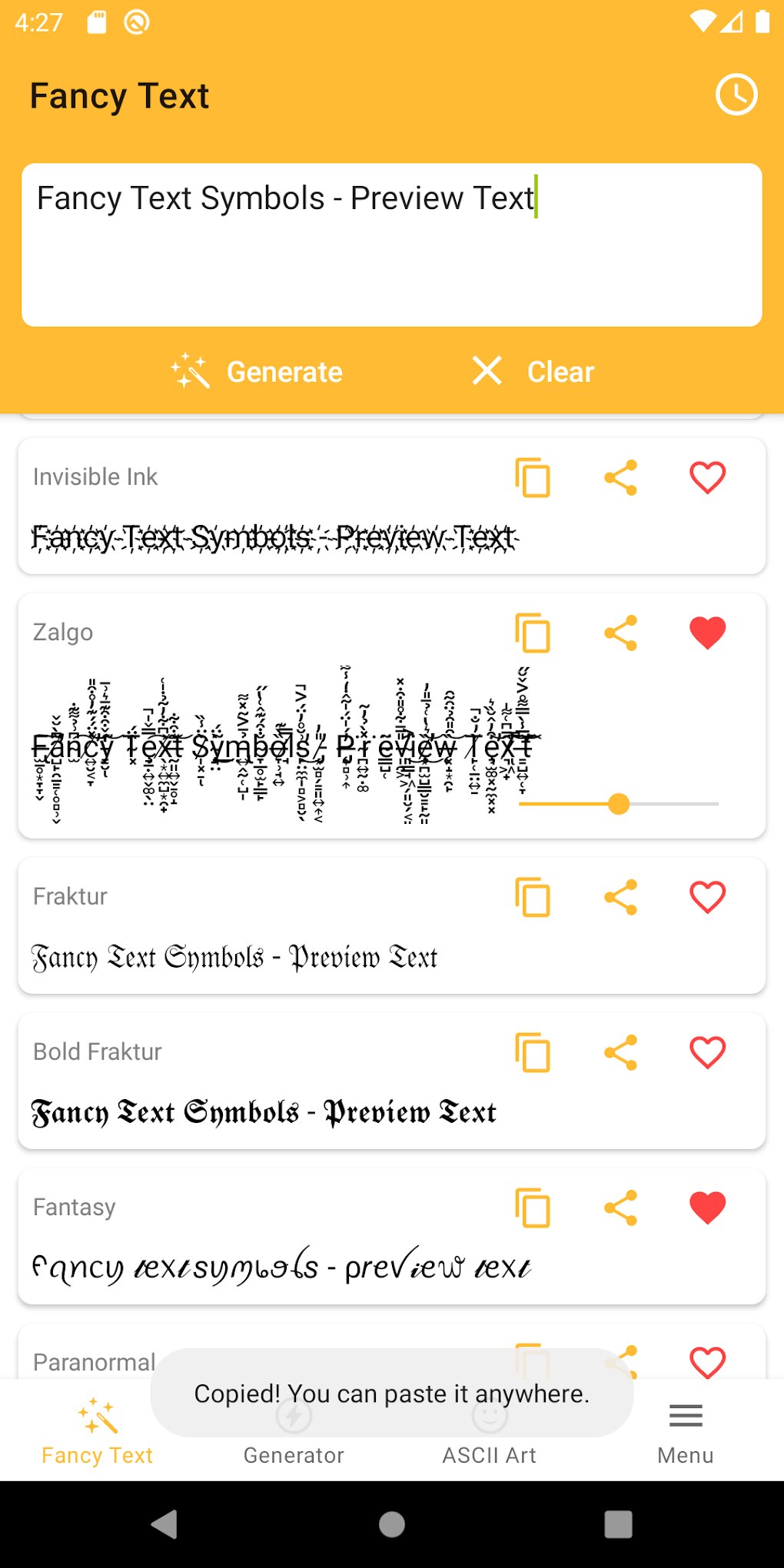This screenshot has height=1568, width=784.
Task: Copy the Fraktur styled text
Action: [x=533, y=897]
